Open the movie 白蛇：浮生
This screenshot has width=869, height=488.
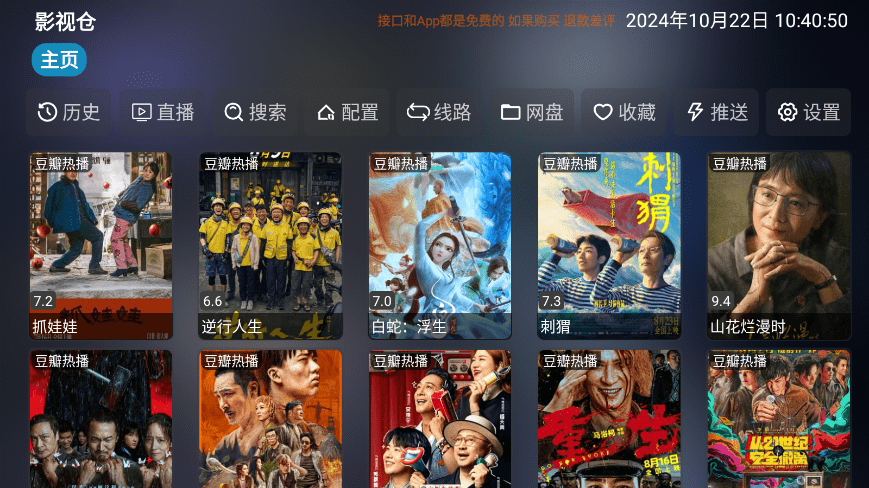click(x=440, y=245)
